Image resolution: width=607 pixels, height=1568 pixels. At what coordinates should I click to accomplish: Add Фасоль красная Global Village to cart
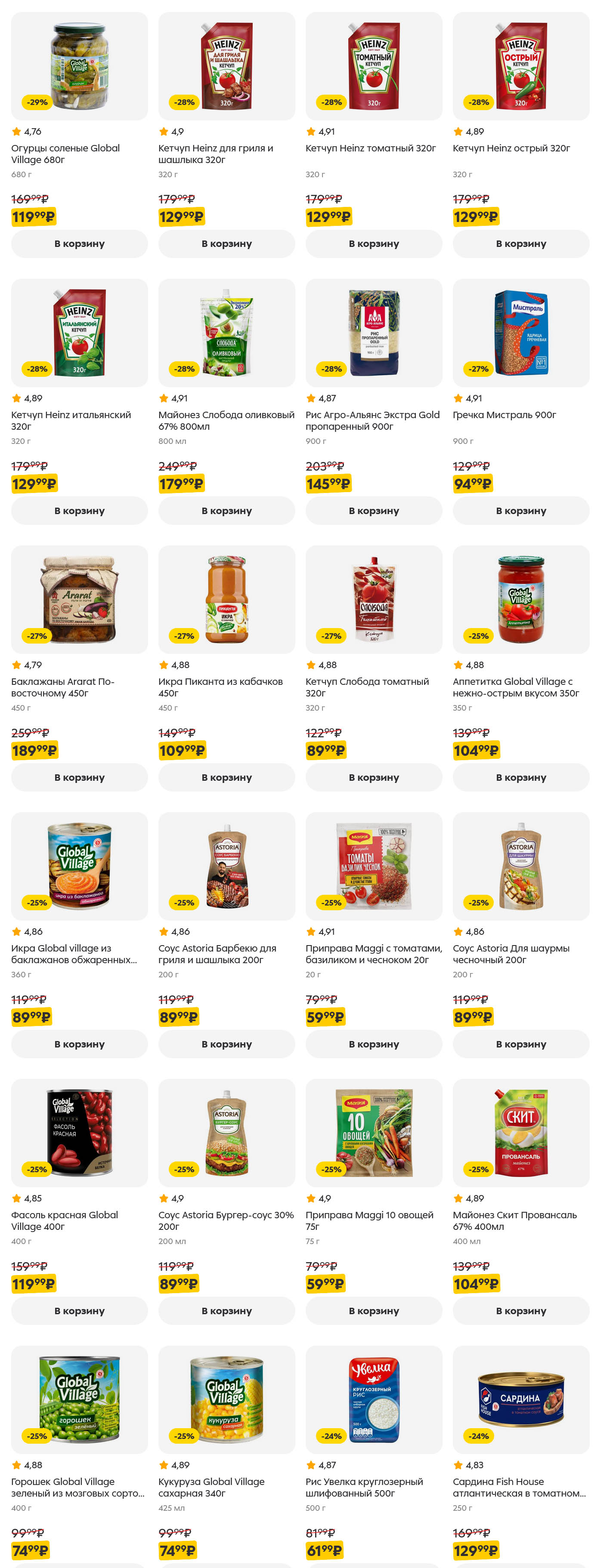[x=79, y=1310]
